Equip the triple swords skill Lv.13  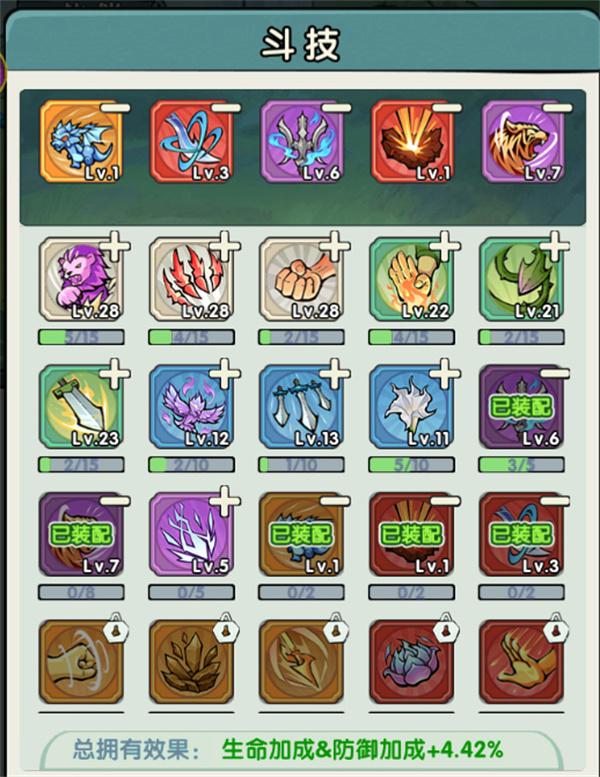[336, 373]
